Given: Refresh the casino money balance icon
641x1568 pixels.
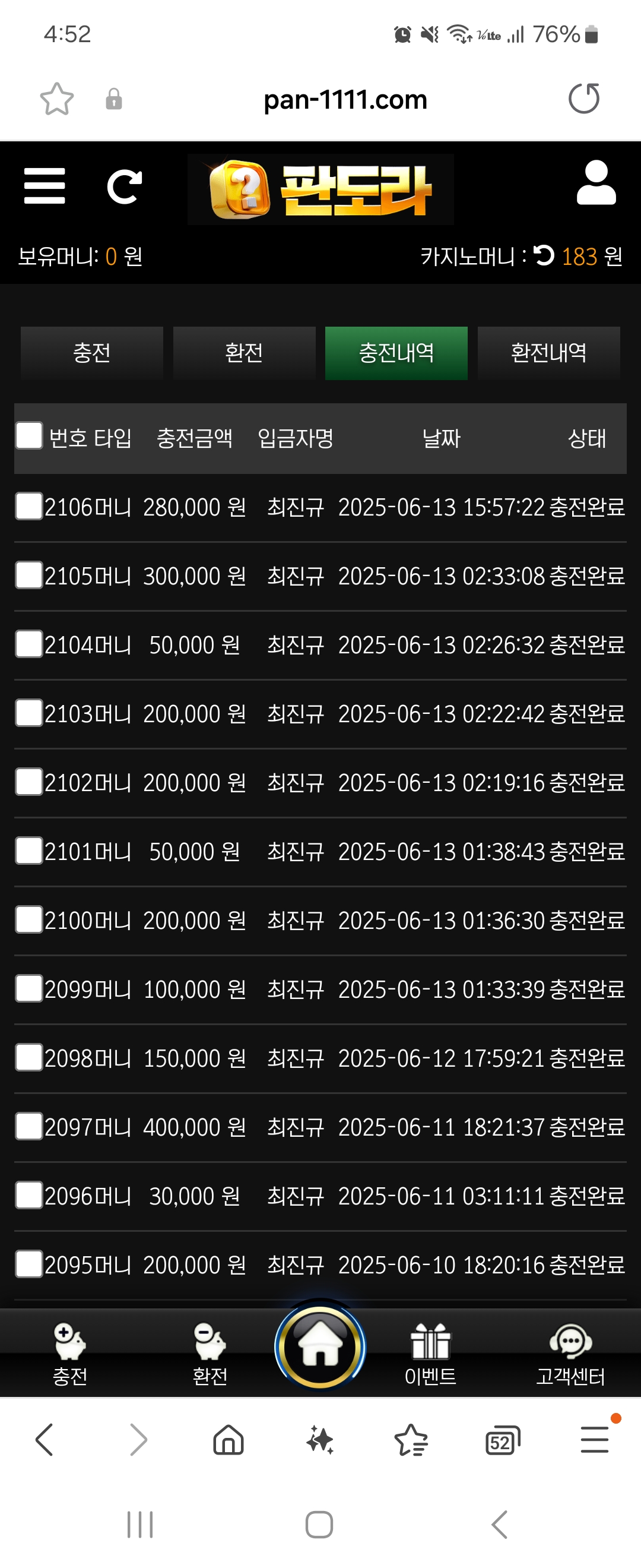Looking at the screenshot, I should tap(544, 255).
